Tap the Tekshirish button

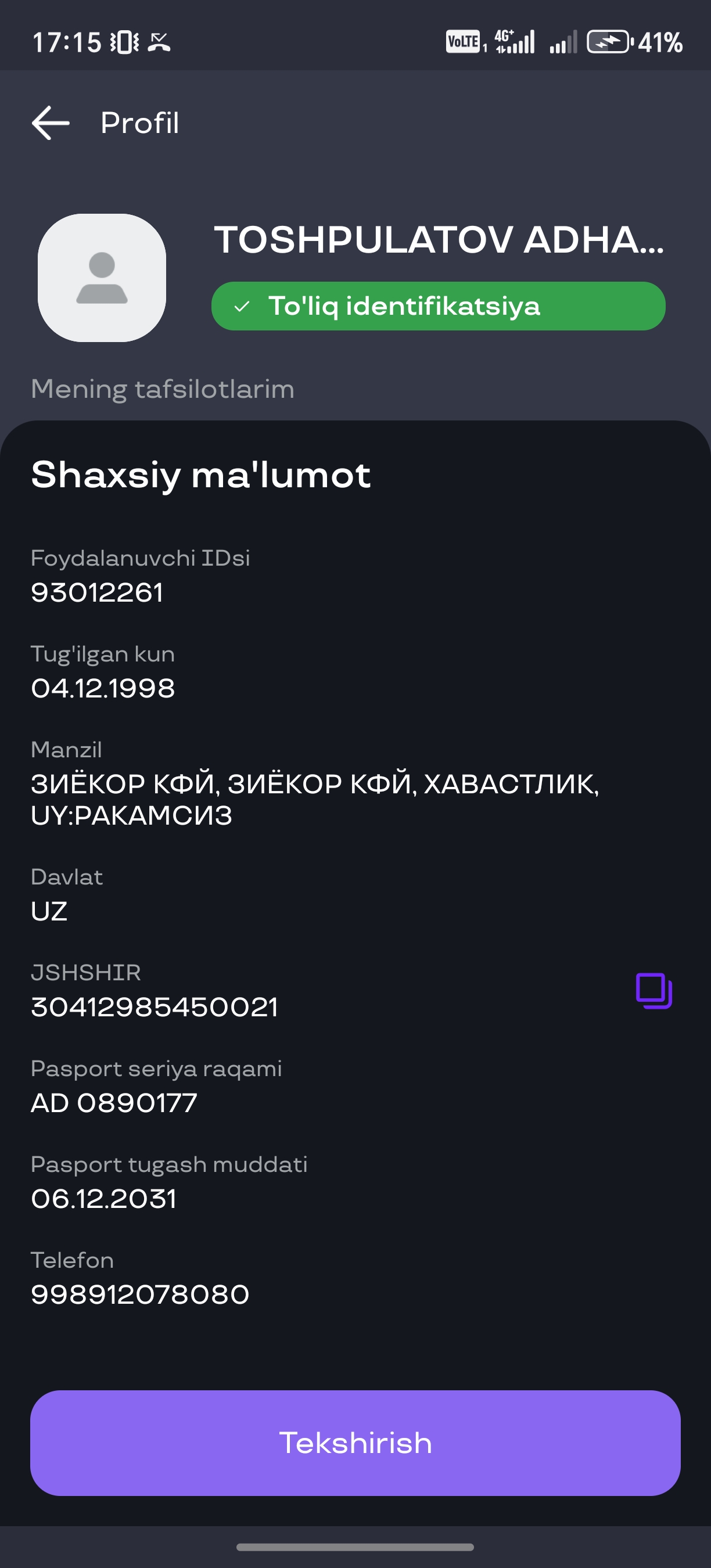(x=355, y=1443)
